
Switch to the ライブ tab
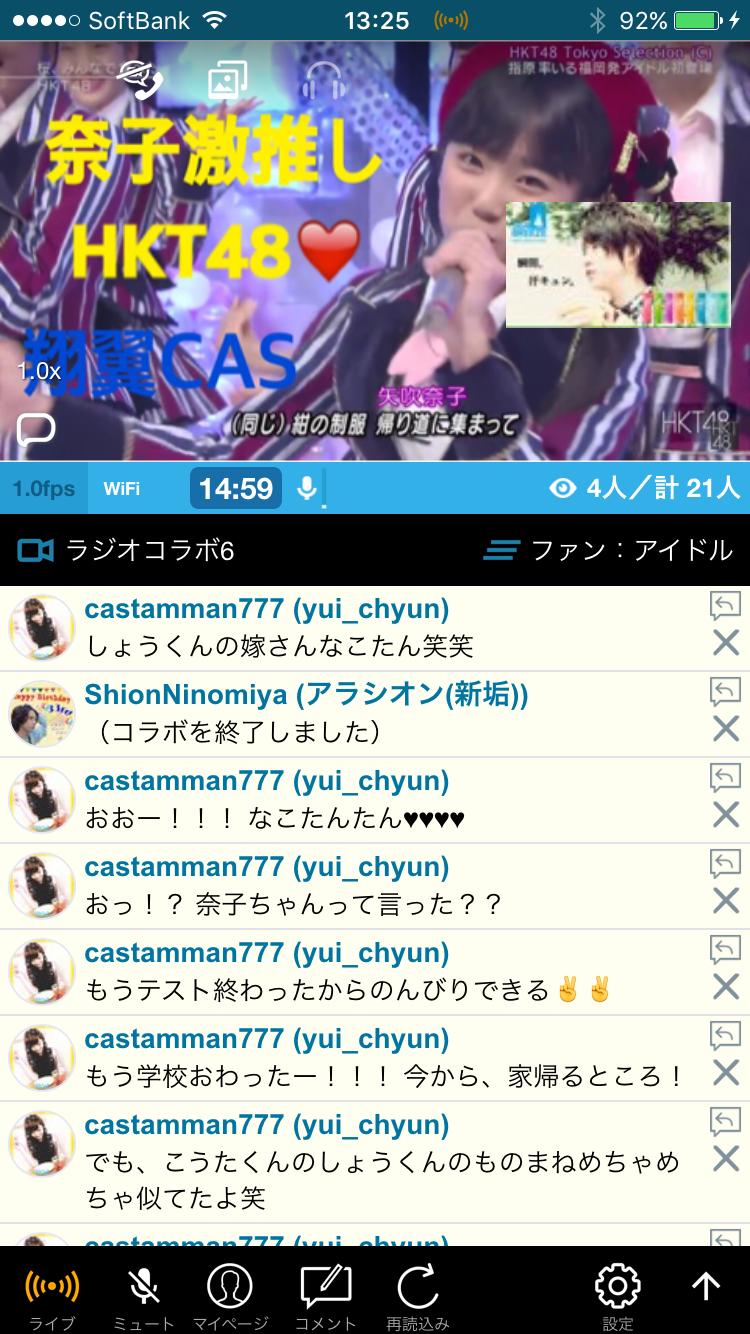(52, 1296)
